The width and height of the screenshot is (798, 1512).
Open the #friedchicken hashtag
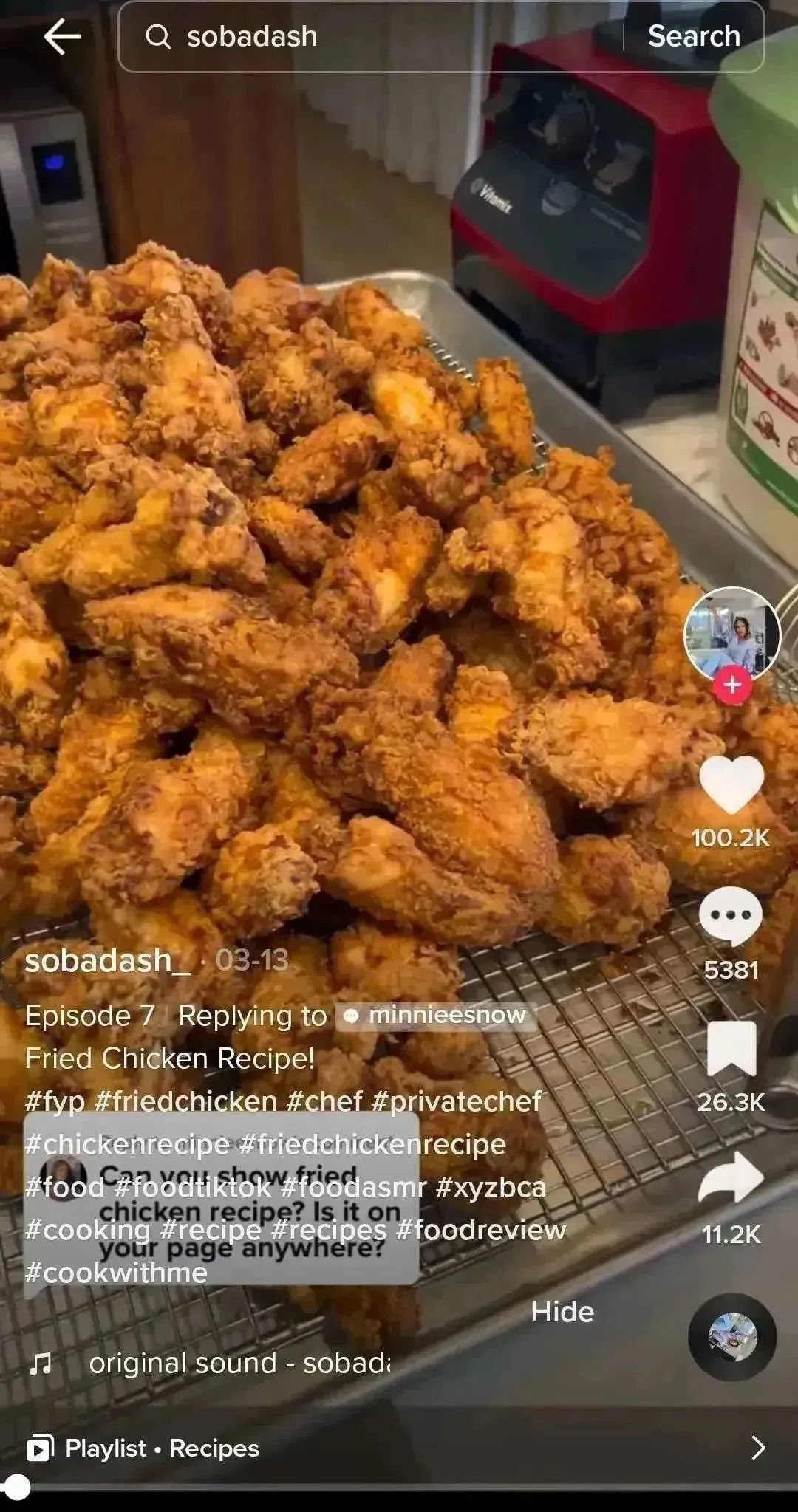point(185,1101)
